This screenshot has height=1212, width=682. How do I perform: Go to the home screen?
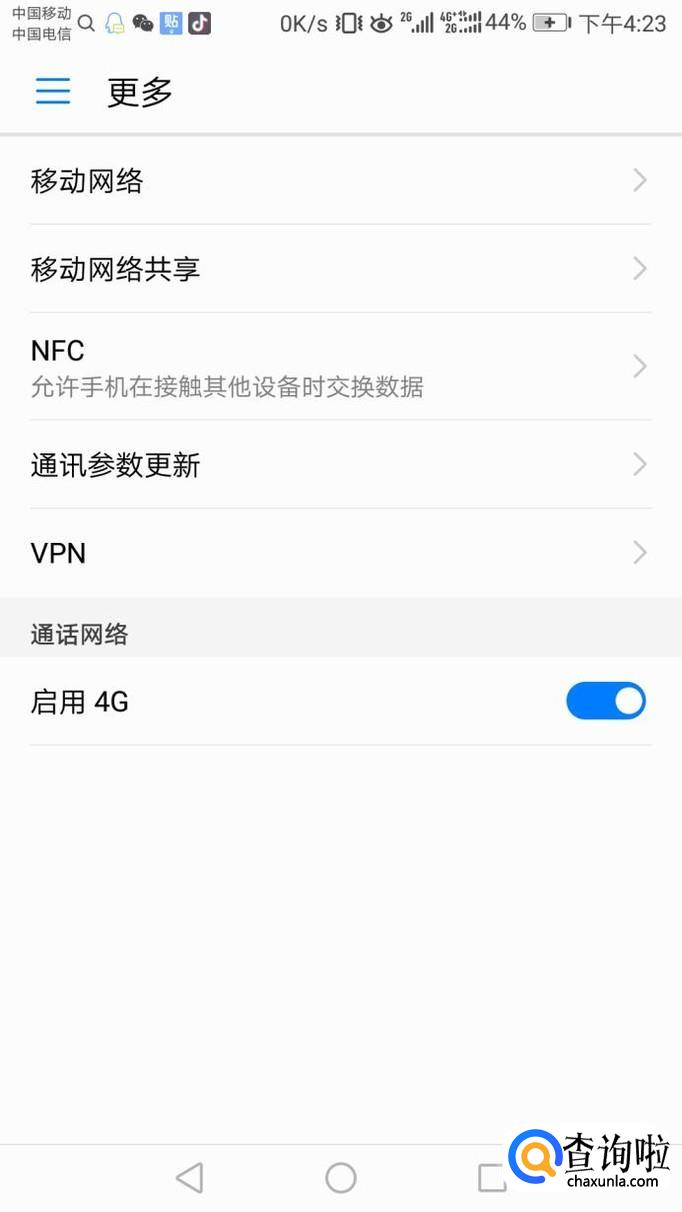pos(341,1178)
